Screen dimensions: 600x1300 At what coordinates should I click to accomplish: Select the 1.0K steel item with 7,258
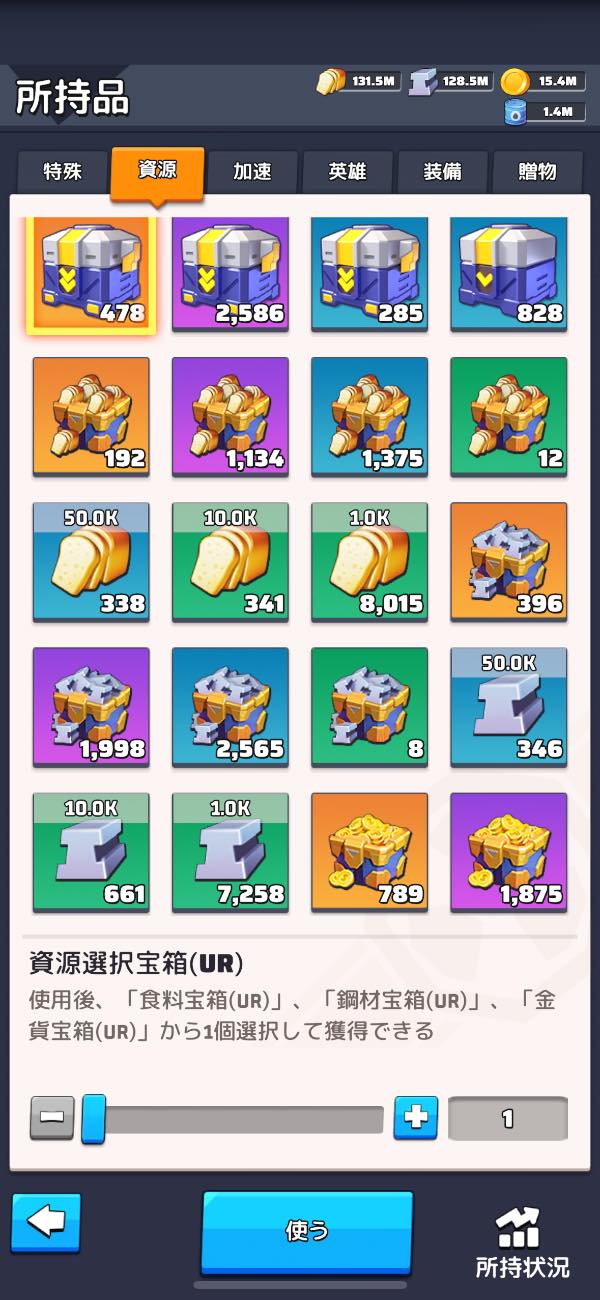pyautogui.click(x=230, y=852)
